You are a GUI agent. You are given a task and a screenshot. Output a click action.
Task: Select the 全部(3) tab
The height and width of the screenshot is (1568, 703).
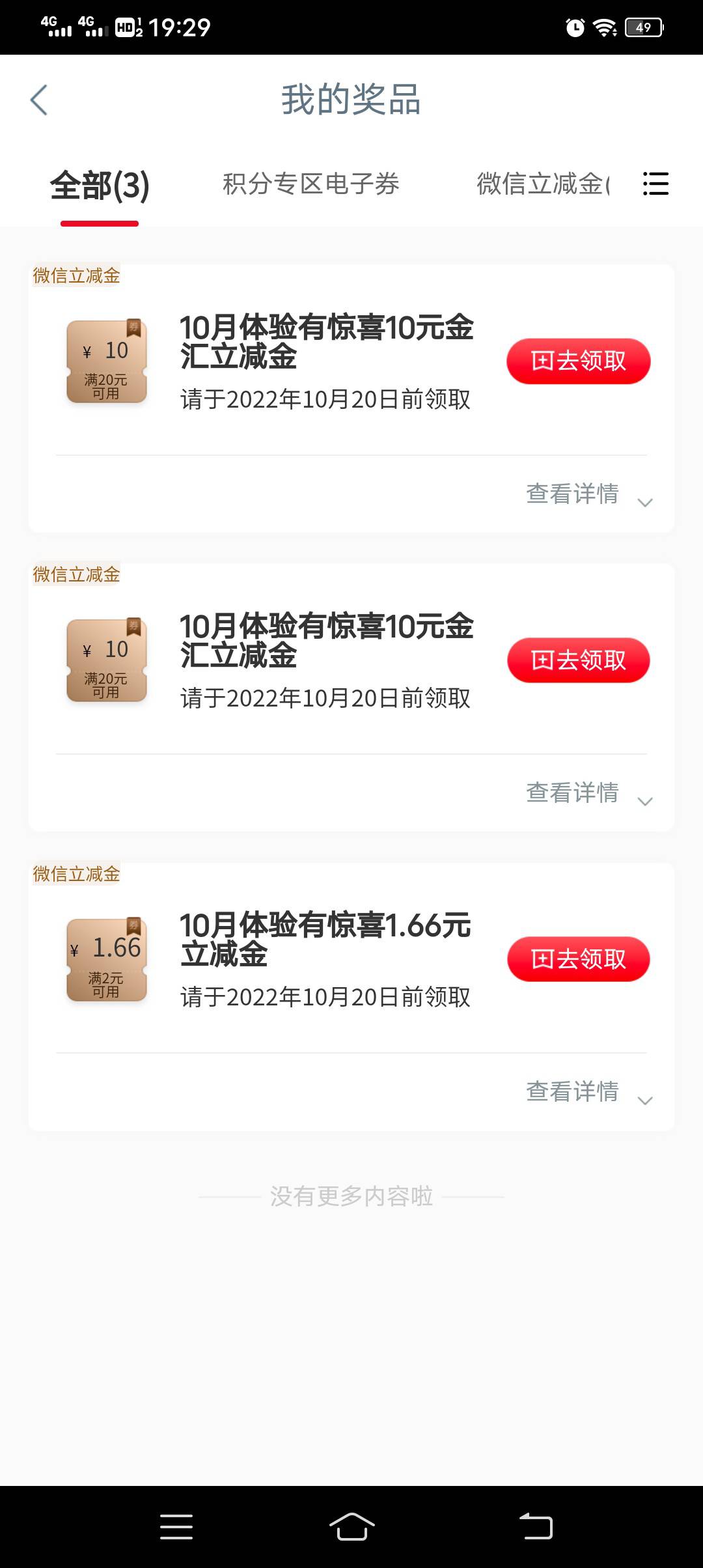click(x=100, y=186)
